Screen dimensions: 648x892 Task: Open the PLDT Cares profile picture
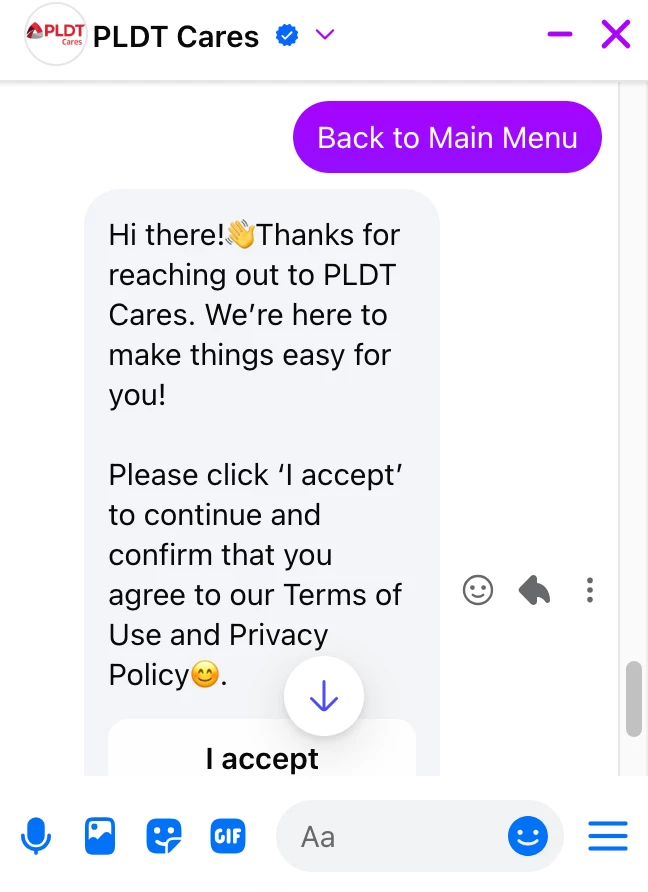click(54, 36)
